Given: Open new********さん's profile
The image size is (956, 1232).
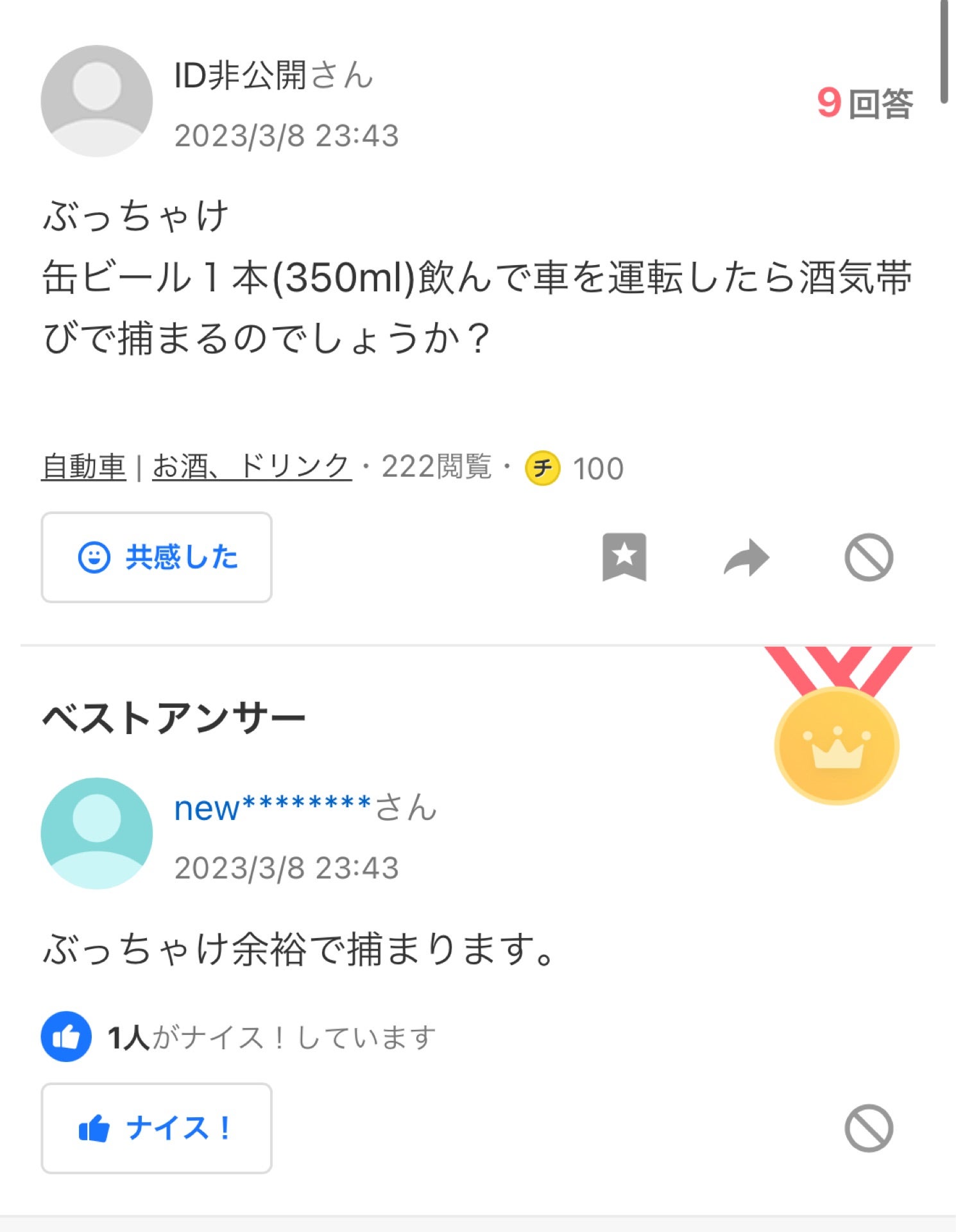Looking at the screenshot, I should 276,809.
